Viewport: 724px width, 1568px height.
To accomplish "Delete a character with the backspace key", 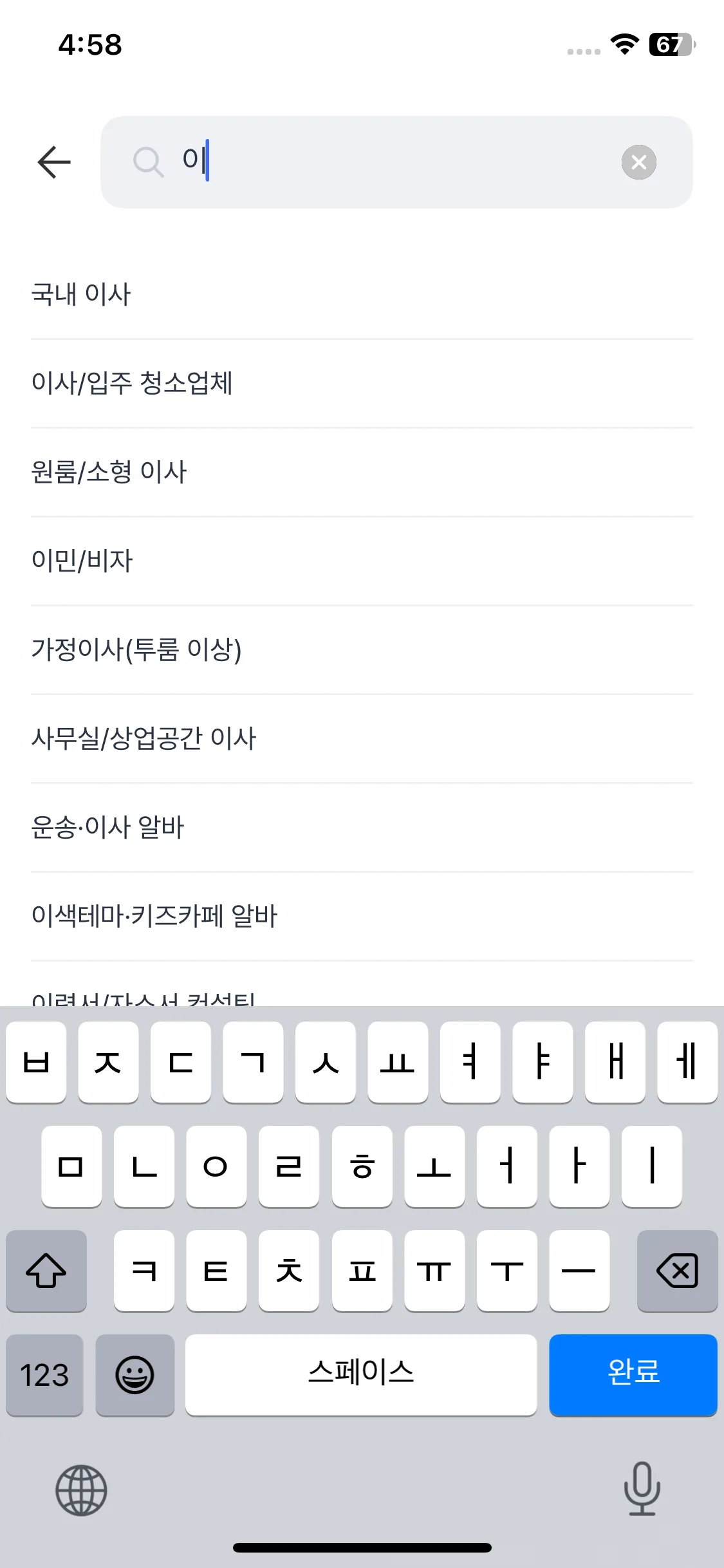I will (677, 1271).
